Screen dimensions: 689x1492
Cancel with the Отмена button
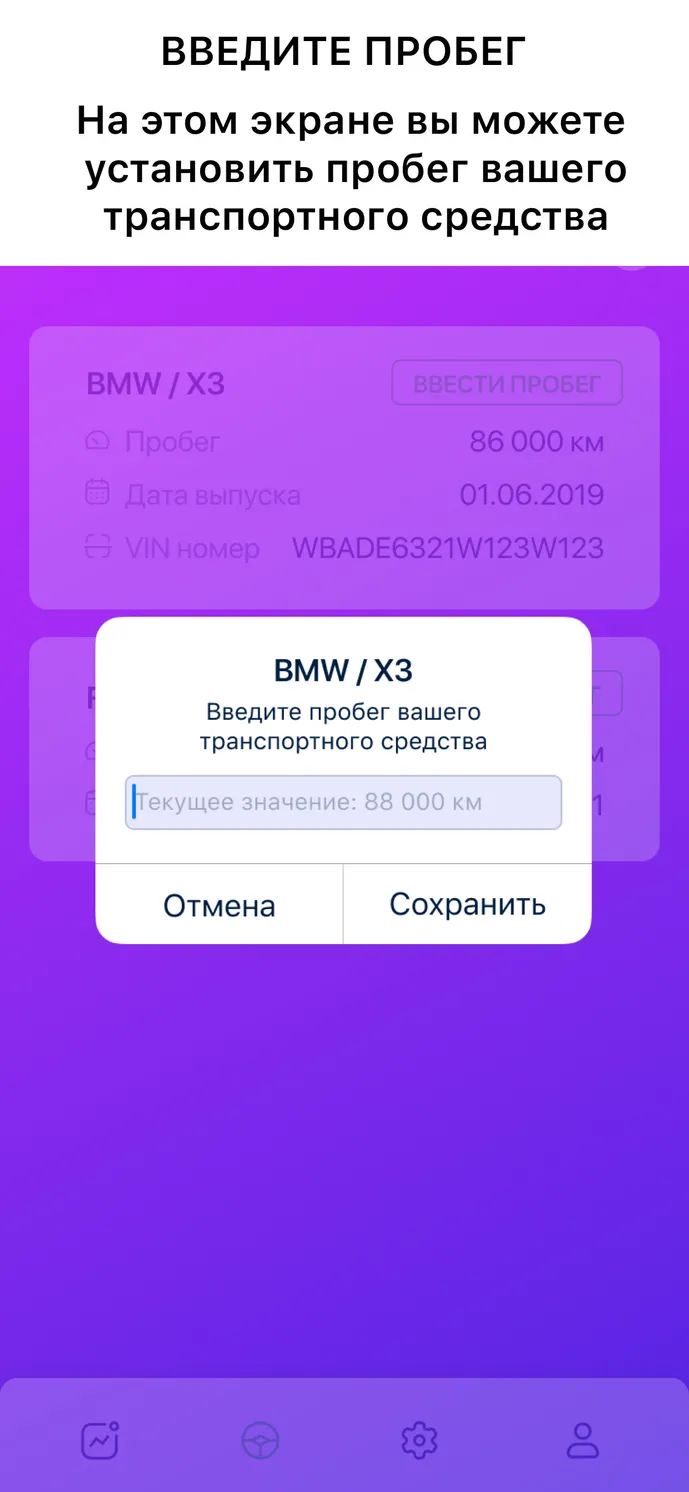click(219, 905)
